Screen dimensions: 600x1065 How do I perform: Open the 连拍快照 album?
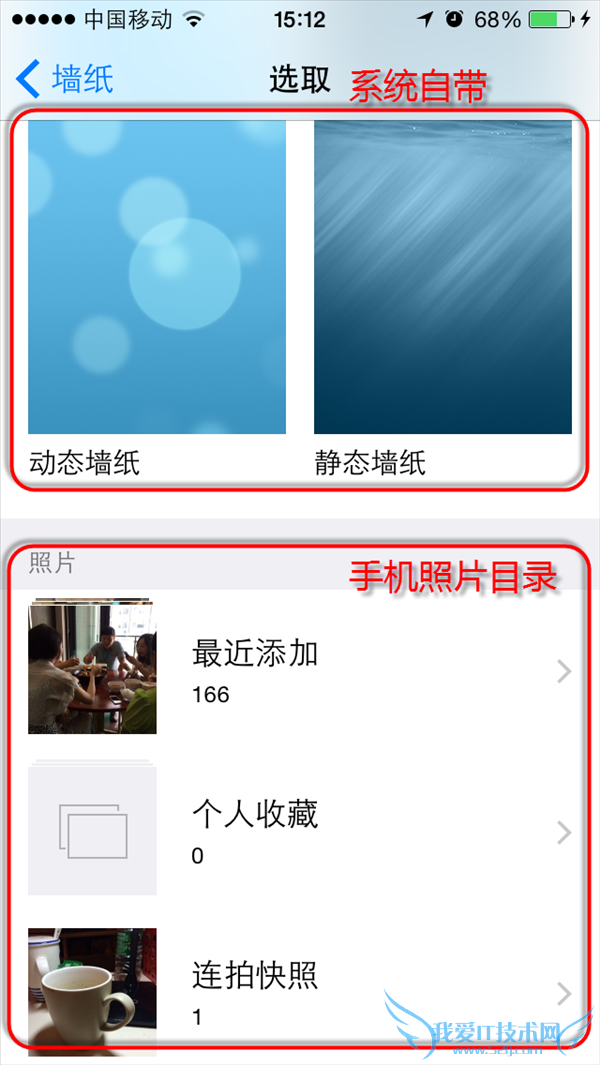coord(300,991)
